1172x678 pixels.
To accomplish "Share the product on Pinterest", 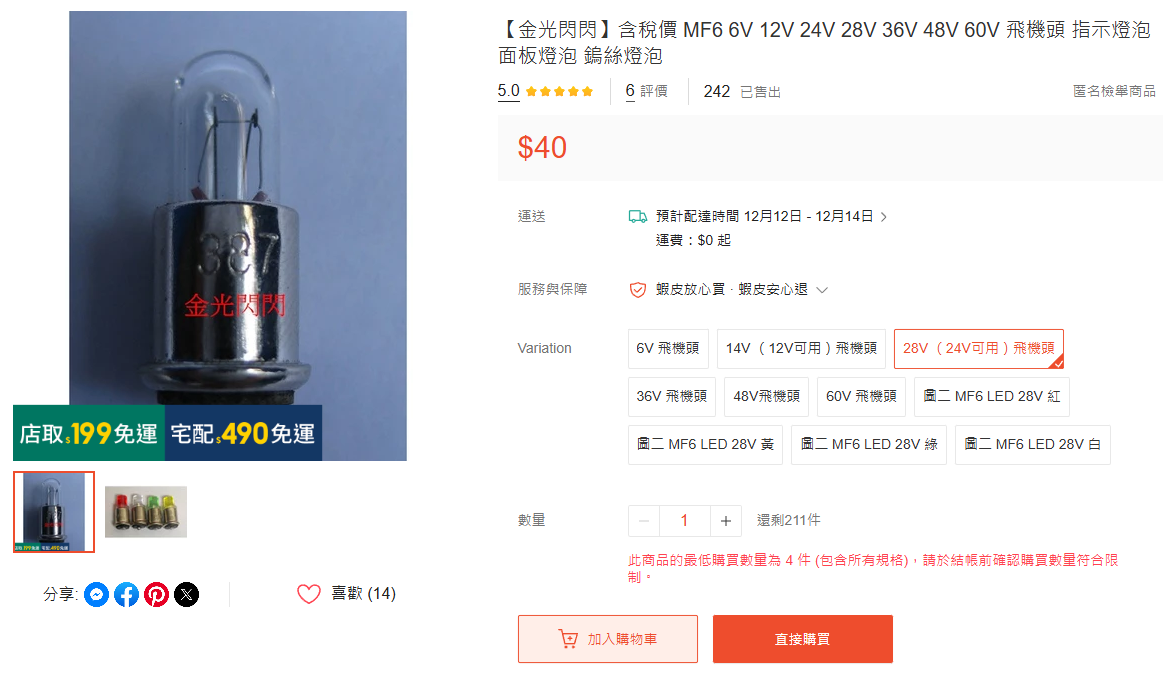I will point(156,594).
